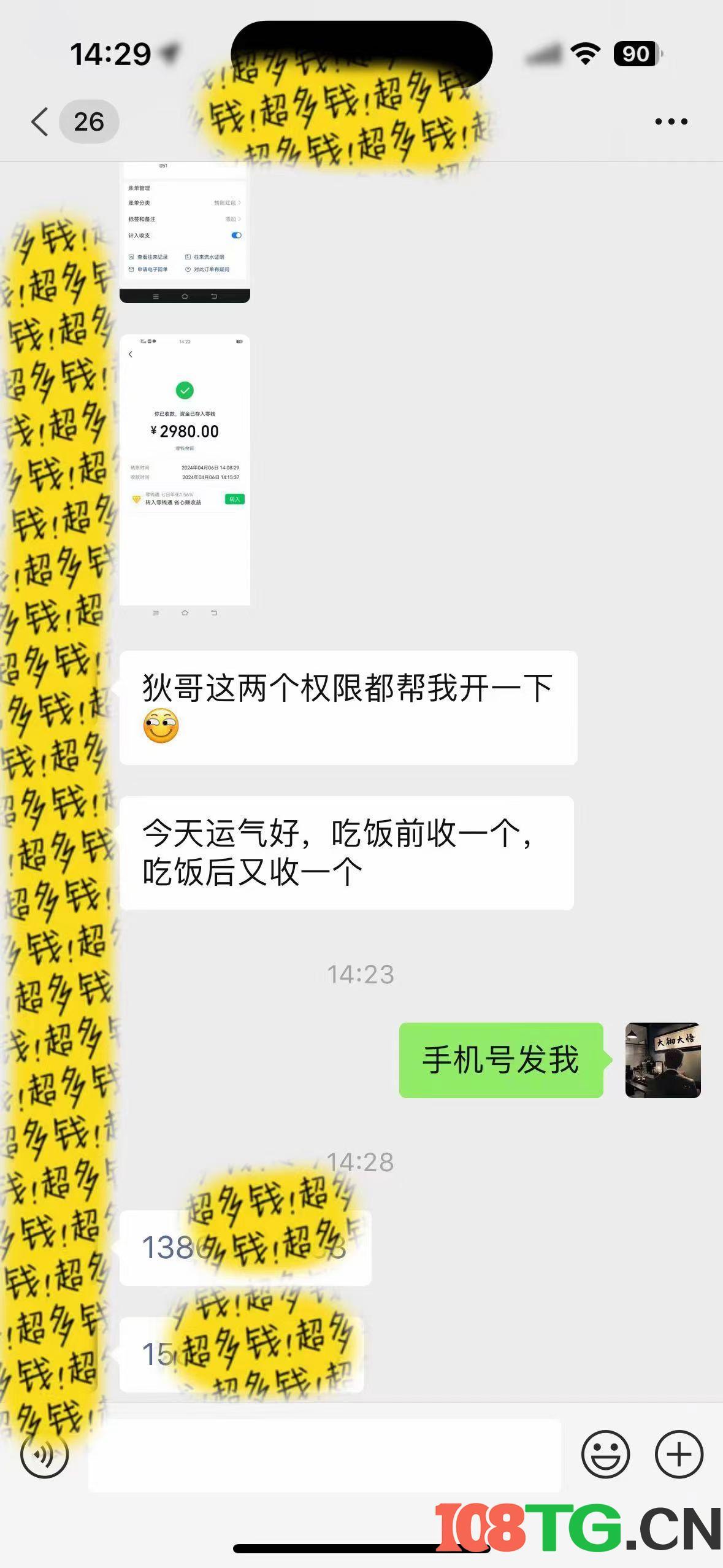Open the emoji sticker panel
This screenshot has height=1568, width=723.
605,1454
